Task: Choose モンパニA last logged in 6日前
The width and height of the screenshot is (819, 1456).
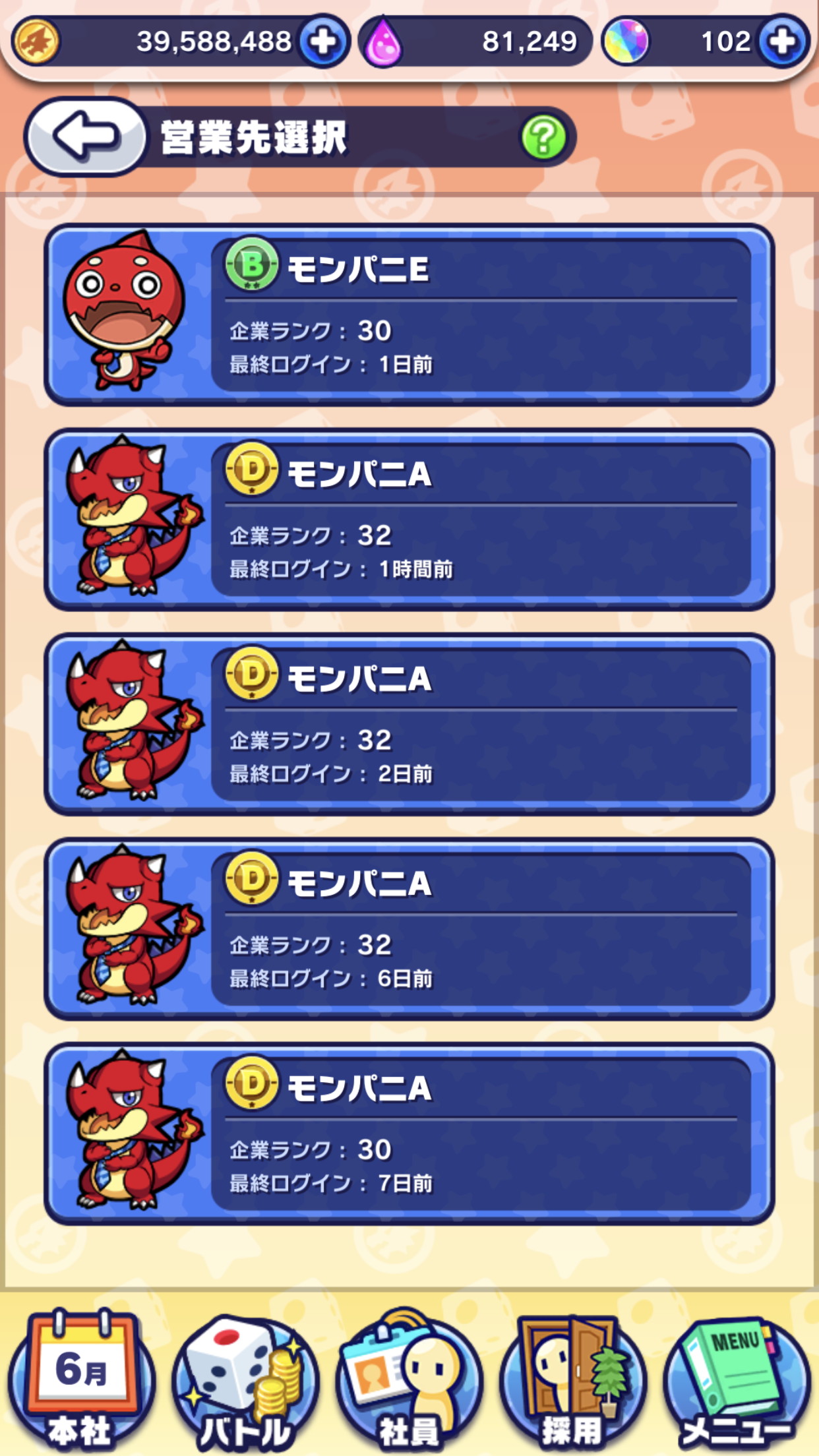Action: pyautogui.click(x=409, y=929)
